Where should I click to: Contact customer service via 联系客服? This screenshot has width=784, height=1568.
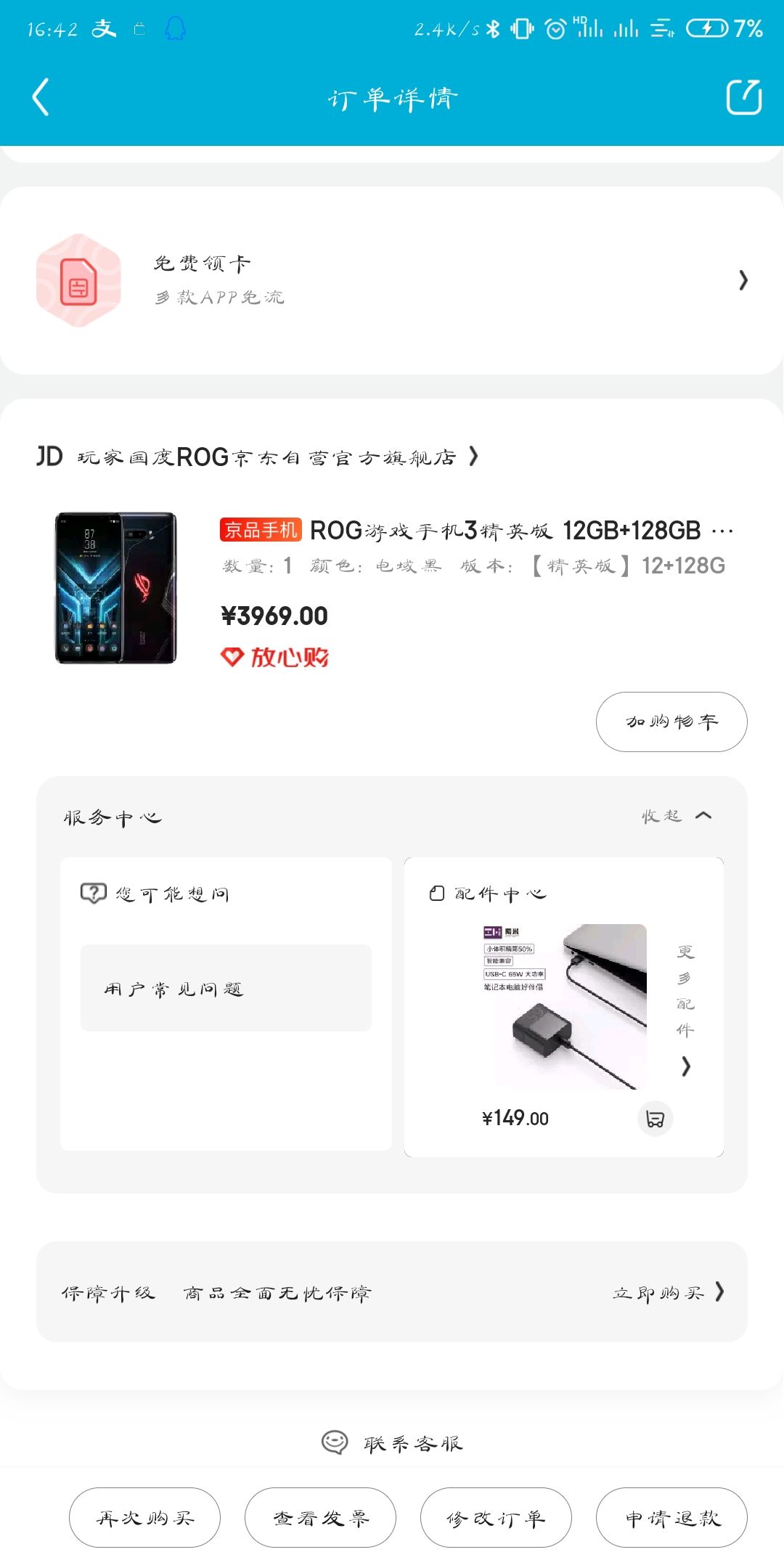point(392,1443)
